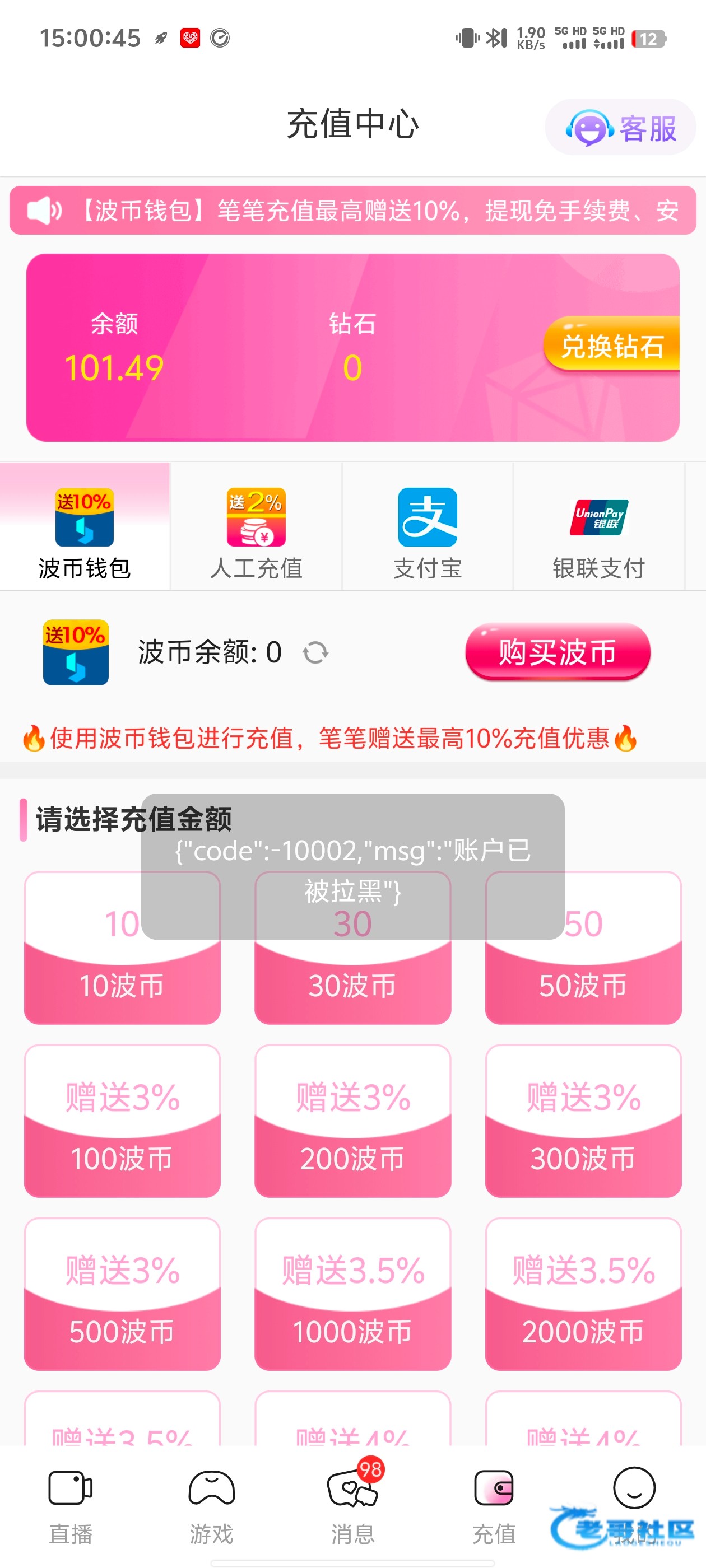This screenshot has height=1568, width=706.
Task: Go to the 直播 live tab
Action: pos(71,1506)
